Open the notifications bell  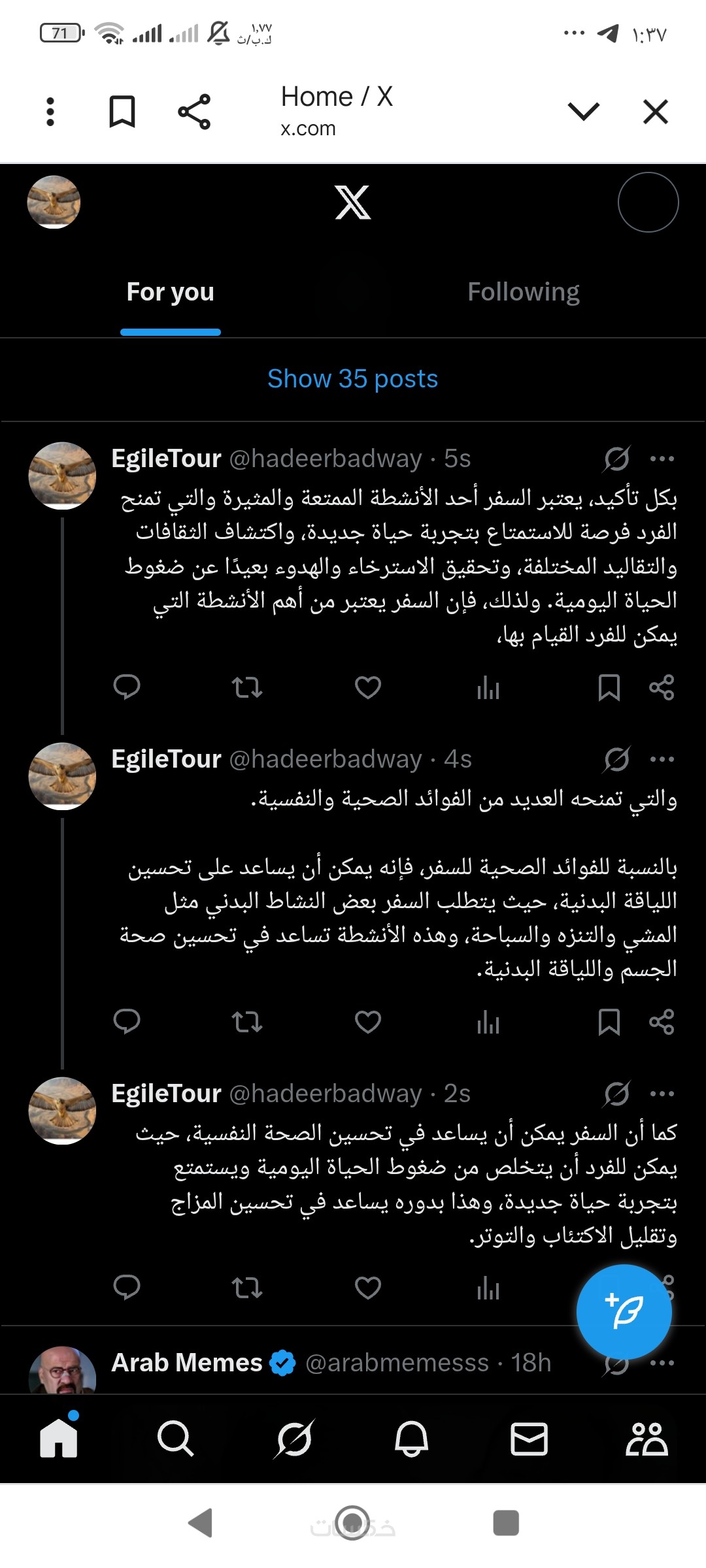(x=411, y=1439)
